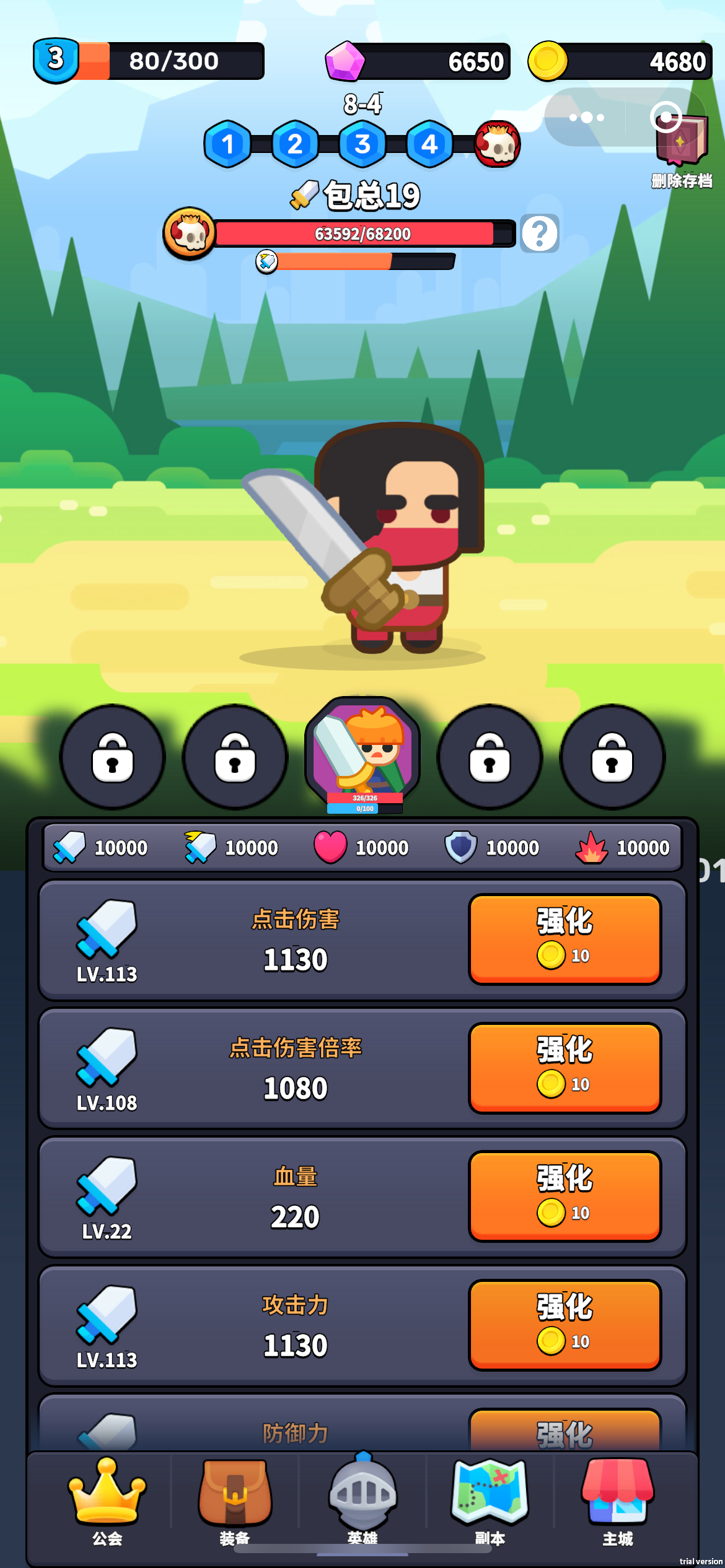The width and height of the screenshot is (725, 1568).
Task: Upgrade 点击伤害倍率 with the 强化 button
Action: (x=565, y=1068)
